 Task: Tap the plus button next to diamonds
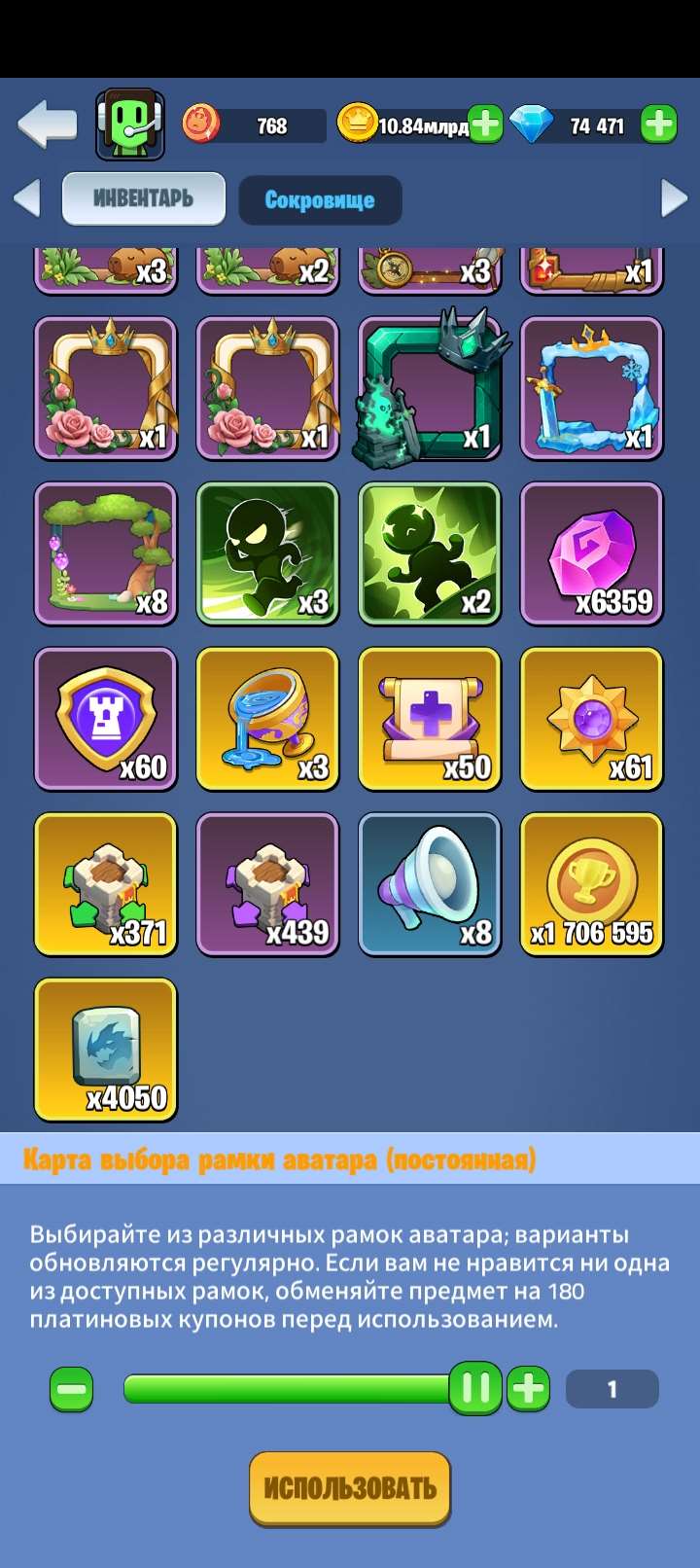[657, 125]
